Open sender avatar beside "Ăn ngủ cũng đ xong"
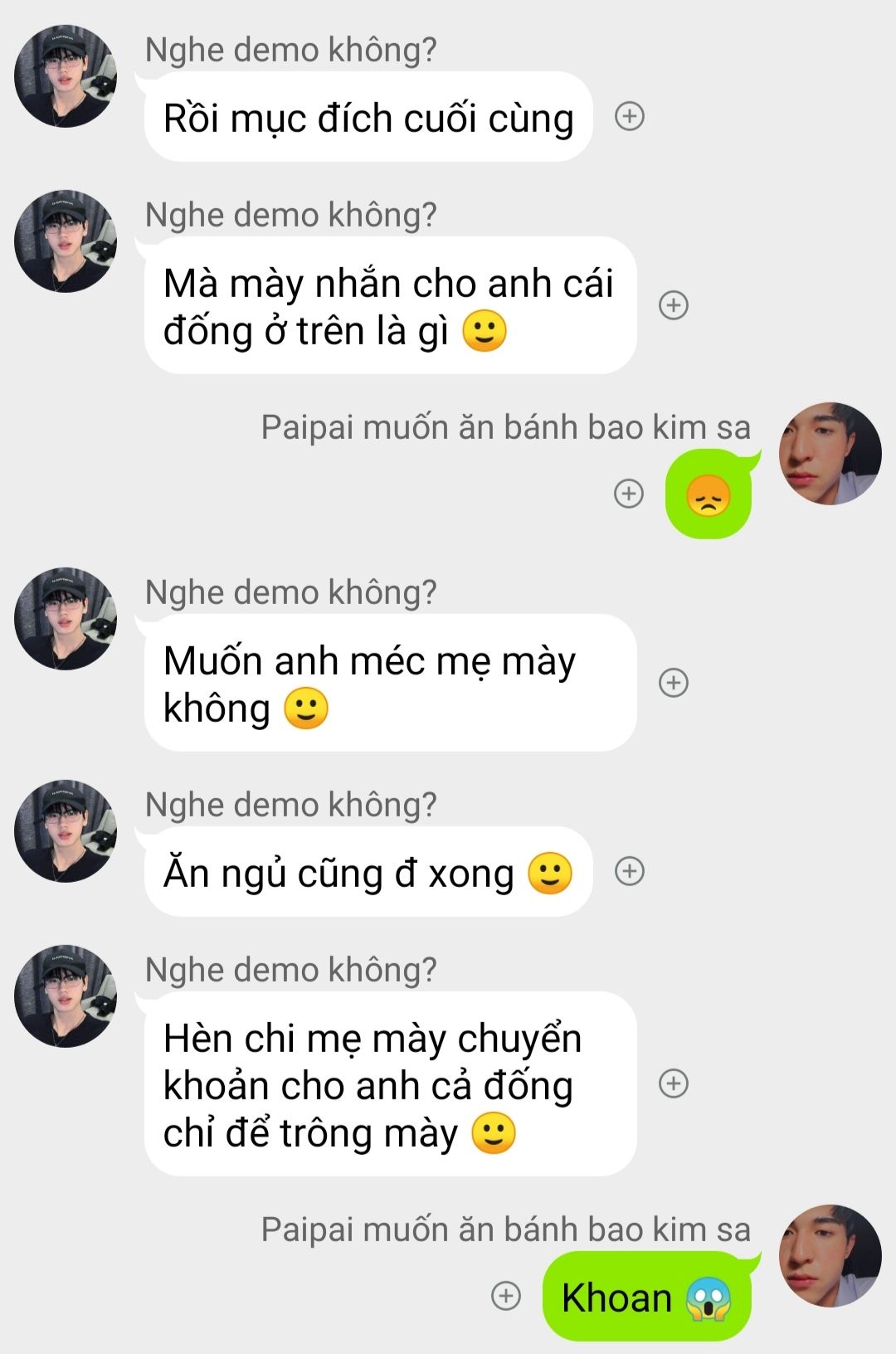 [x=66, y=830]
